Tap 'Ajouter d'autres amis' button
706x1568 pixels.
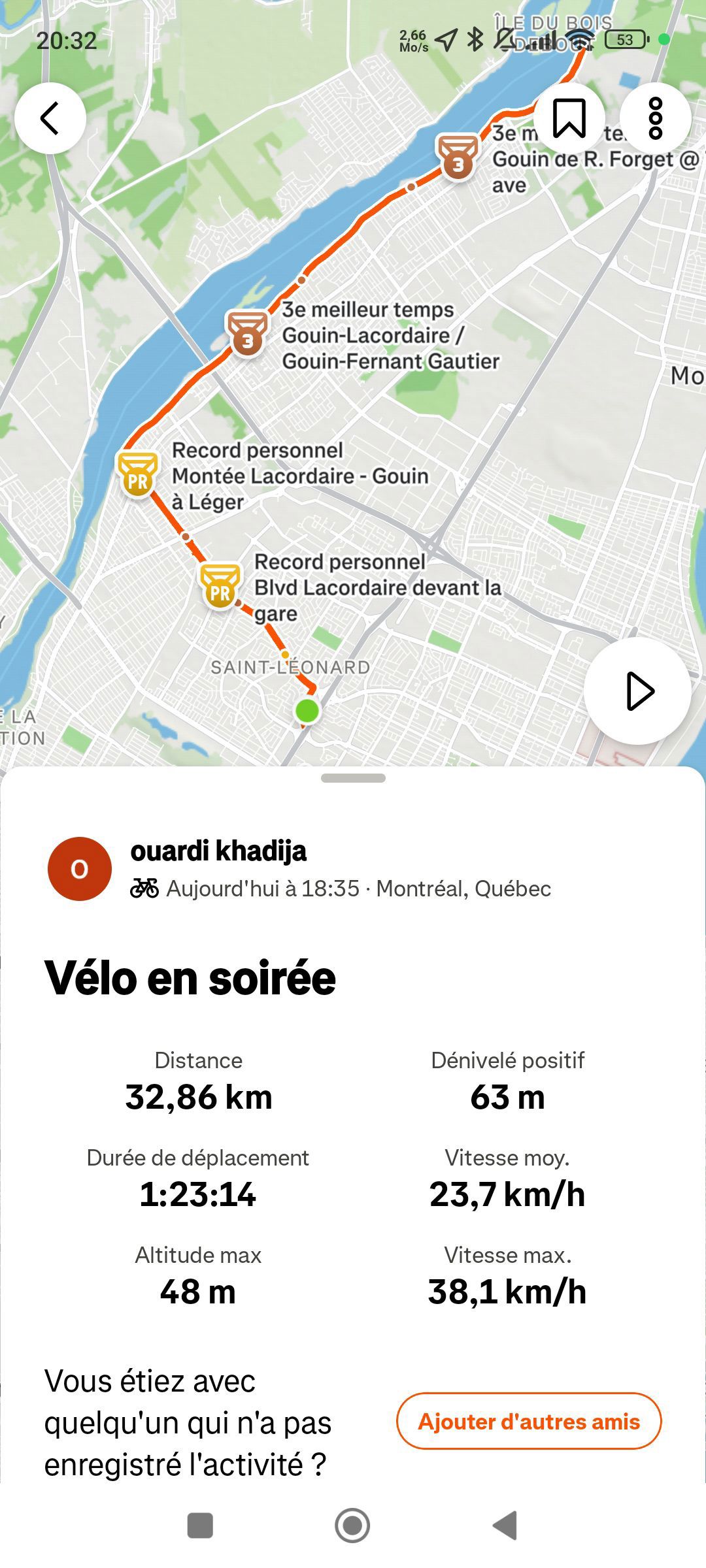[x=529, y=1421]
